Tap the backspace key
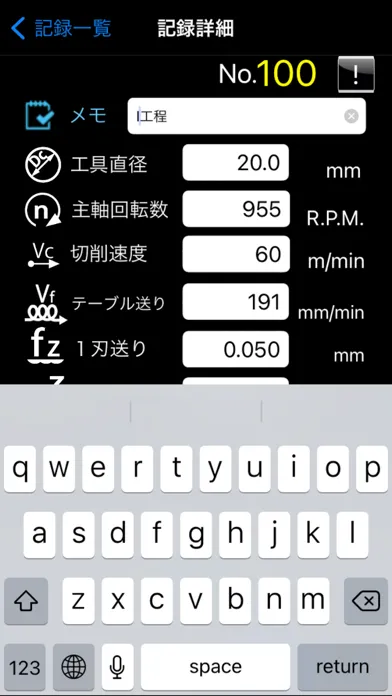The height and width of the screenshot is (696, 392). 366,601
